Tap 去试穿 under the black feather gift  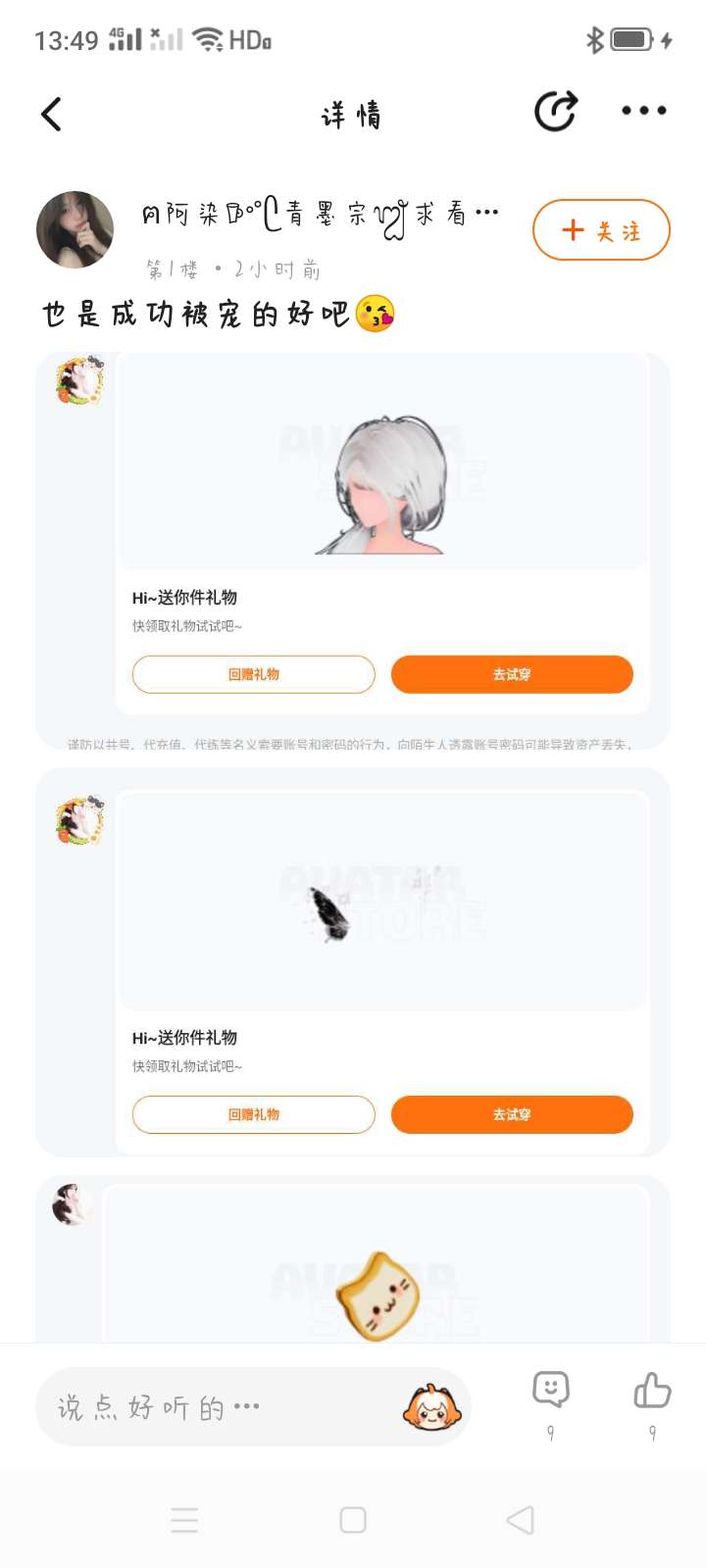(512, 1114)
